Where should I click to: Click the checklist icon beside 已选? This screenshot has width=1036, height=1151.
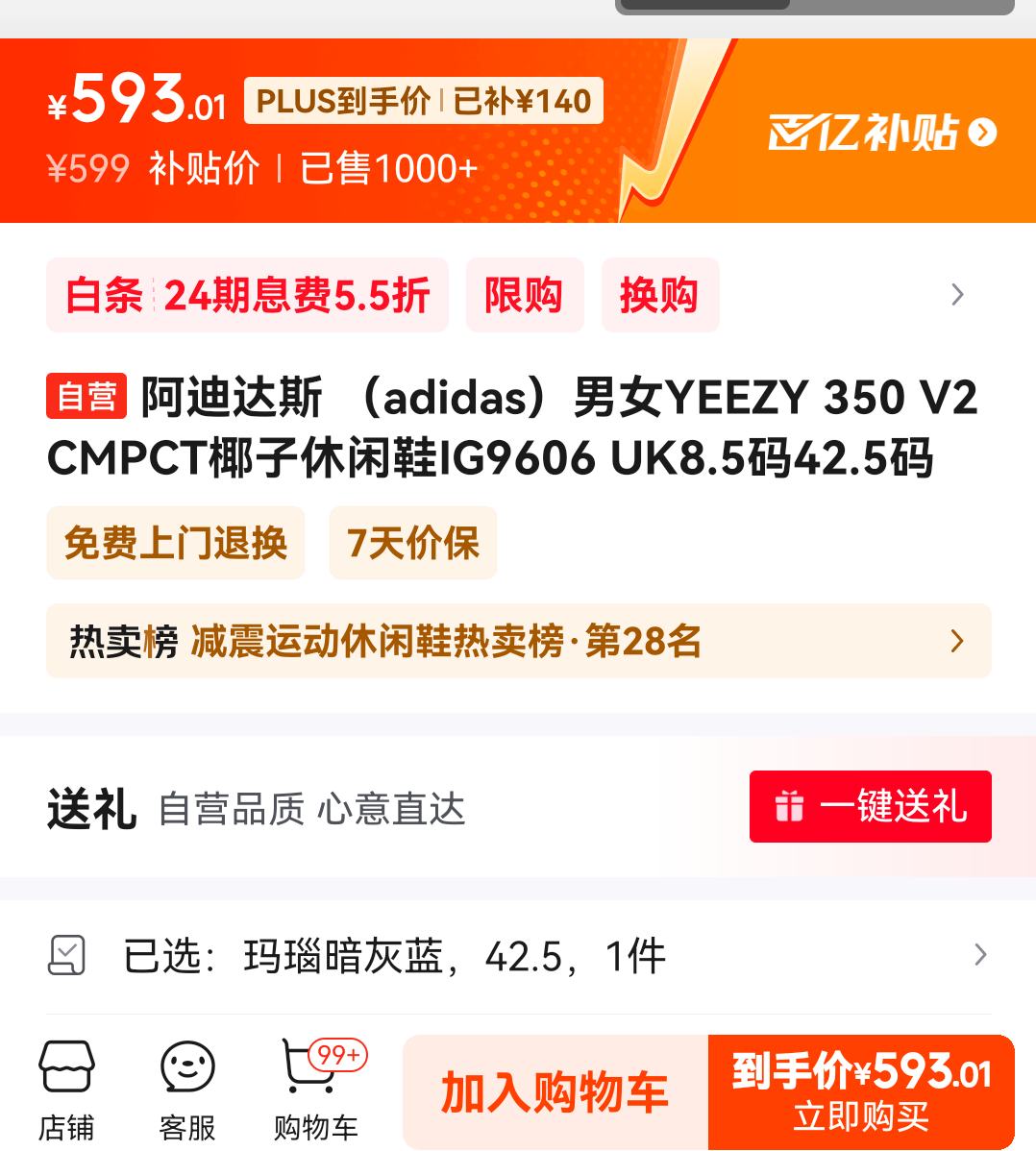[x=65, y=955]
